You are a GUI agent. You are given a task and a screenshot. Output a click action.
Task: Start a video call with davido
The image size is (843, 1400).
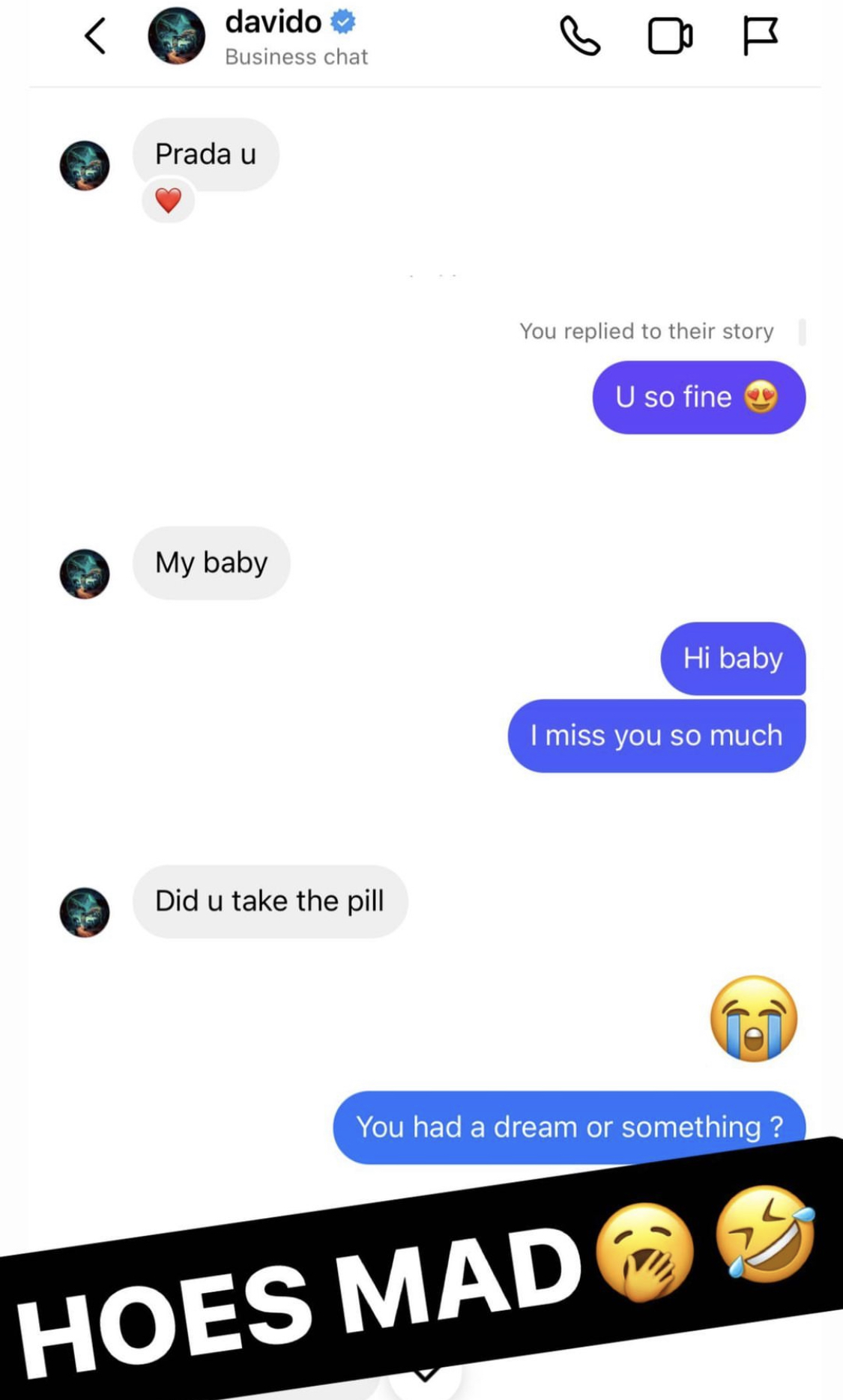click(x=669, y=37)
